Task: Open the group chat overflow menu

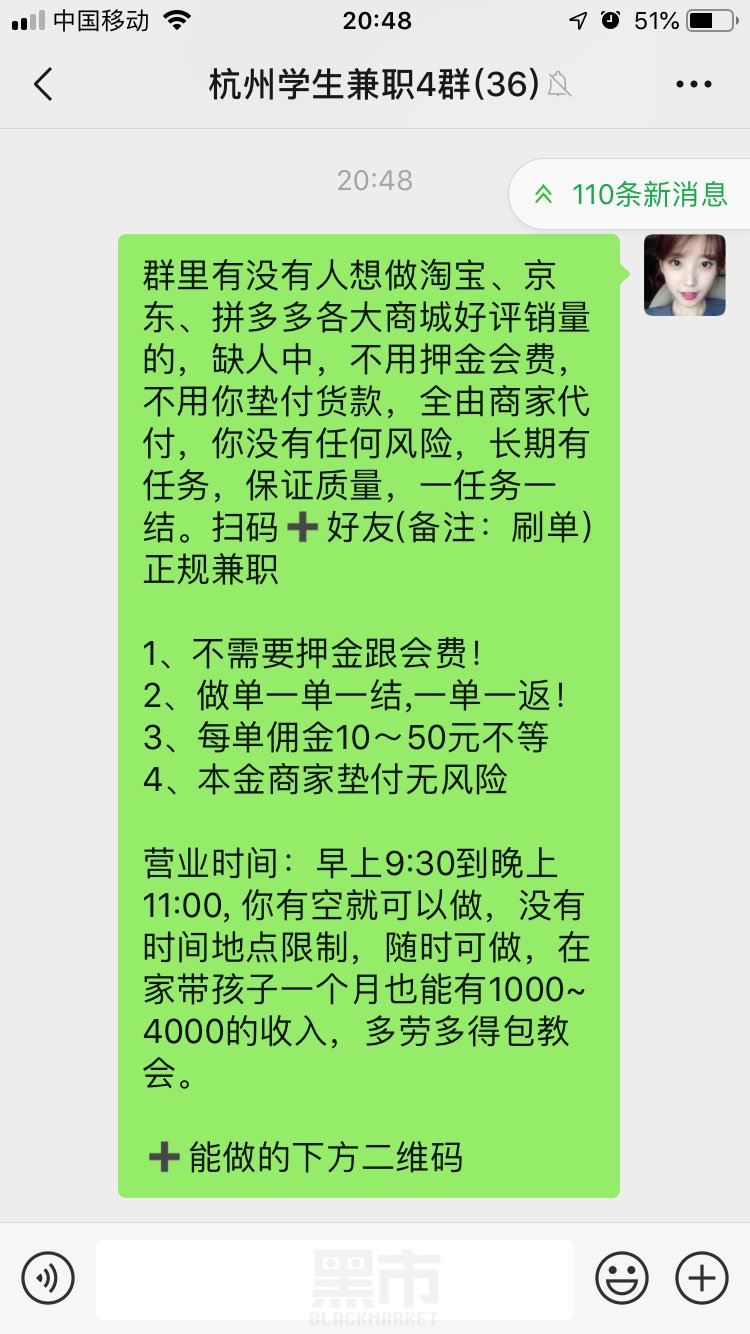Action: point(693,85)
